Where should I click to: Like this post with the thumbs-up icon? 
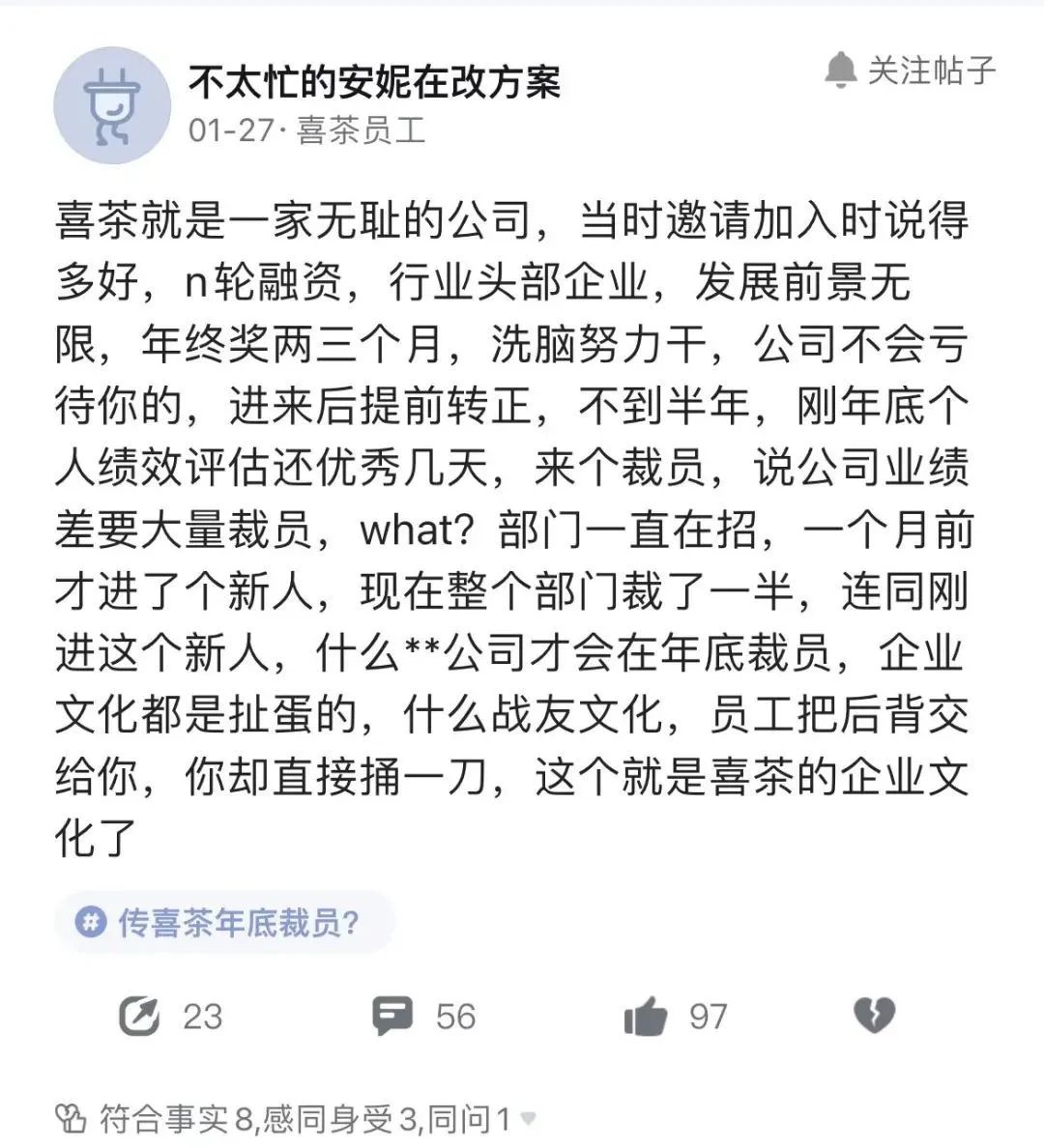(646, 1016)
